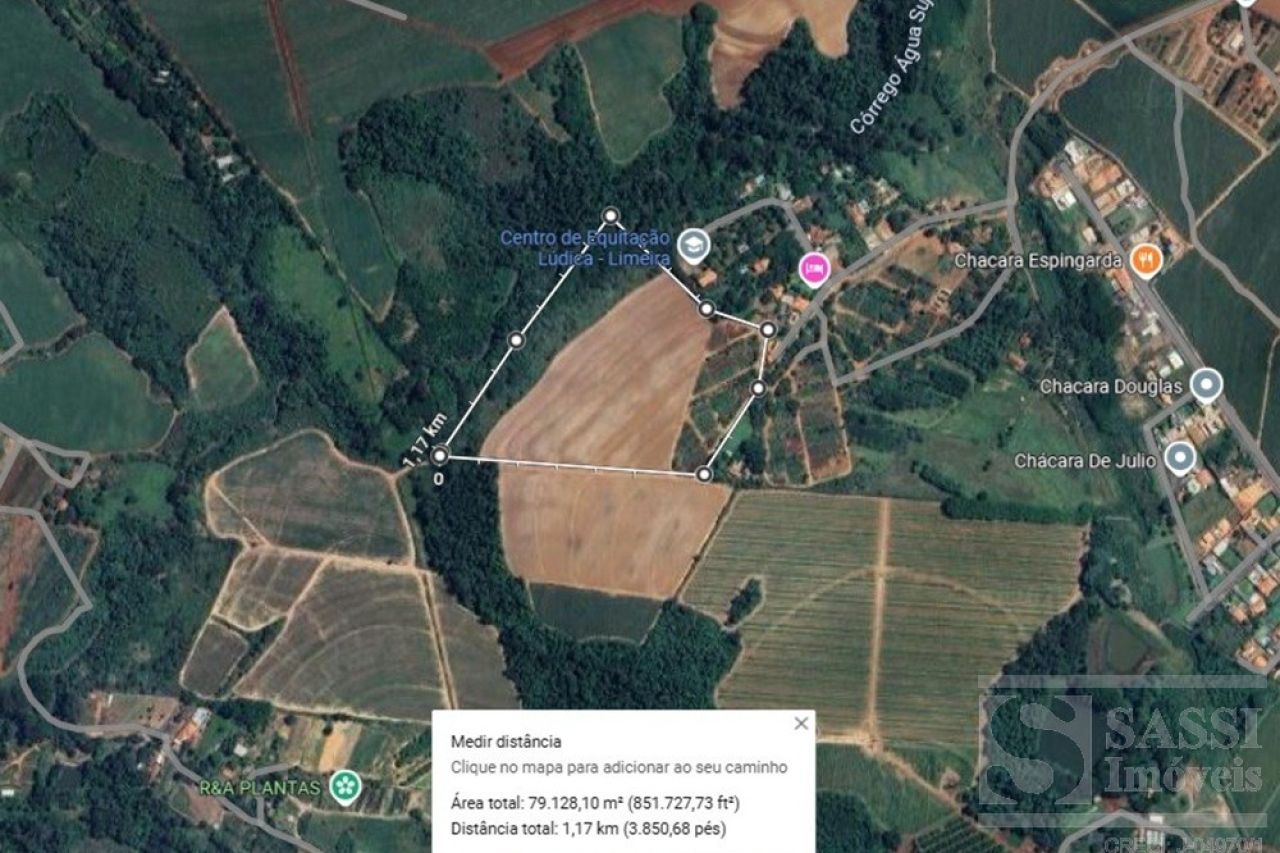Viewport: 1280px width, 853px height.
Task: Close the Medir distância panel
Action: click(x=800, y=724)
